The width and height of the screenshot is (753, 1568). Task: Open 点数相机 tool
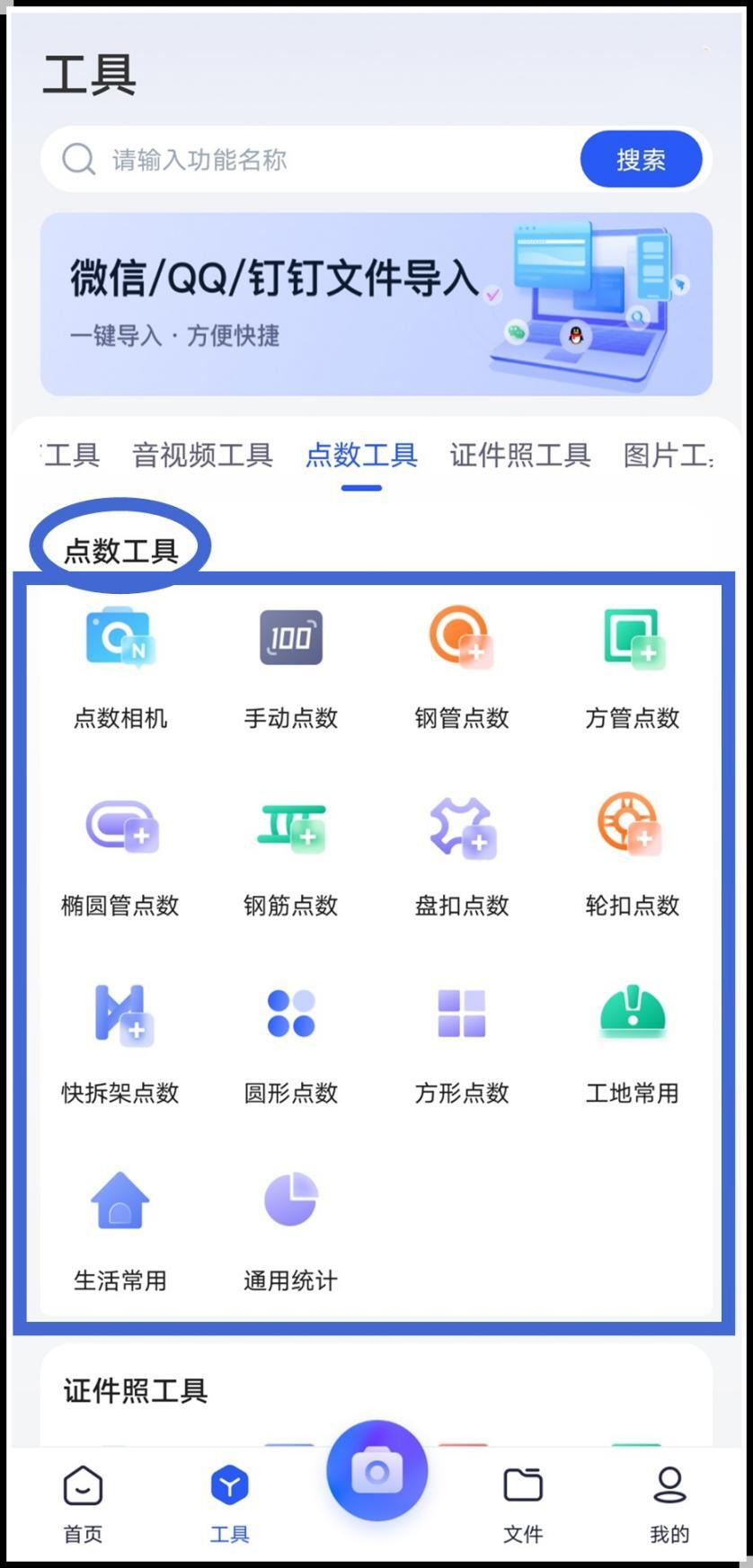point(120,667)
